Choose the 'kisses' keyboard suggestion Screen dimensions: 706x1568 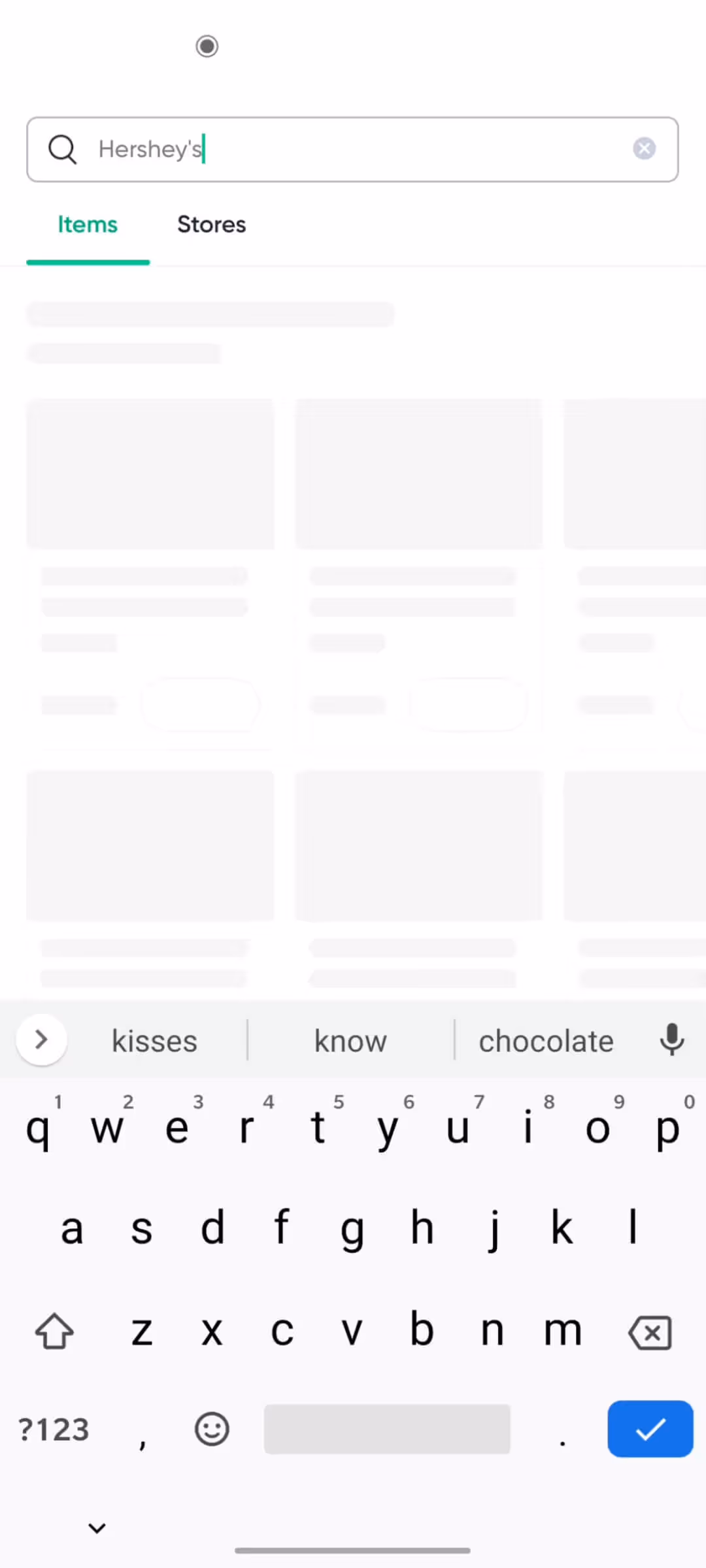[x=154, y=1041]
